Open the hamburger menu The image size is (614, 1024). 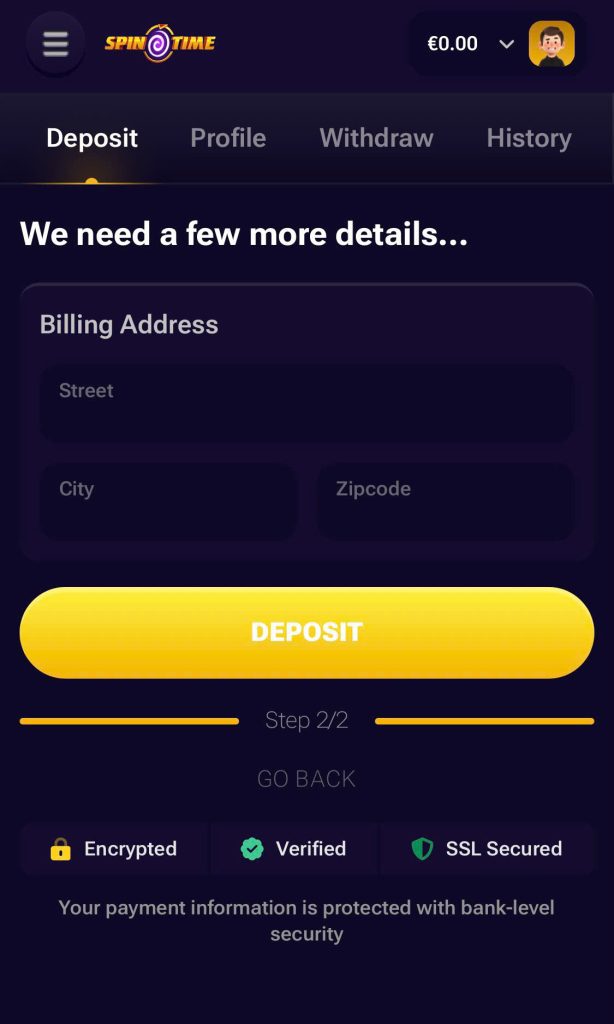tap(55, 44)
